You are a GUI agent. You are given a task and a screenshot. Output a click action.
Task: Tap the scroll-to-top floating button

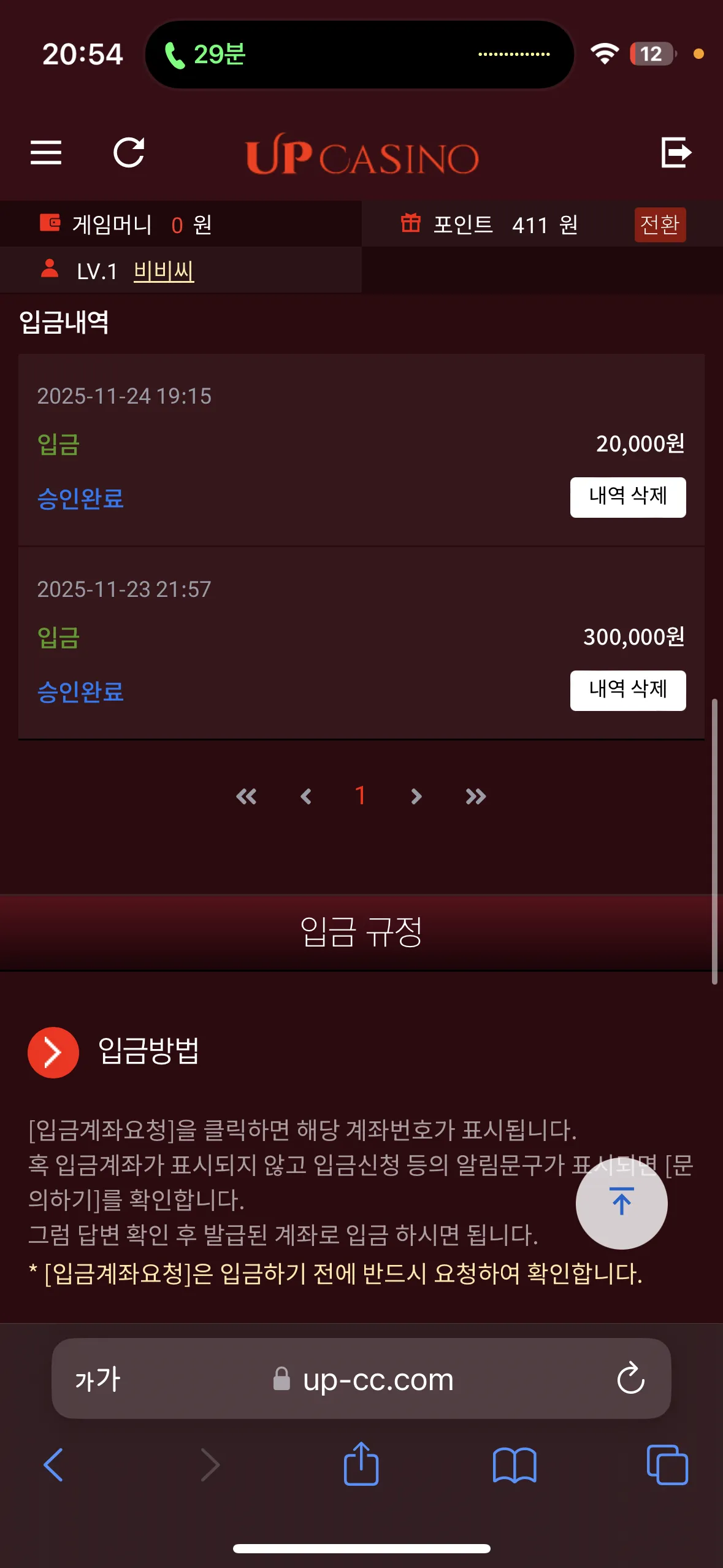(x=622, y=1203)
